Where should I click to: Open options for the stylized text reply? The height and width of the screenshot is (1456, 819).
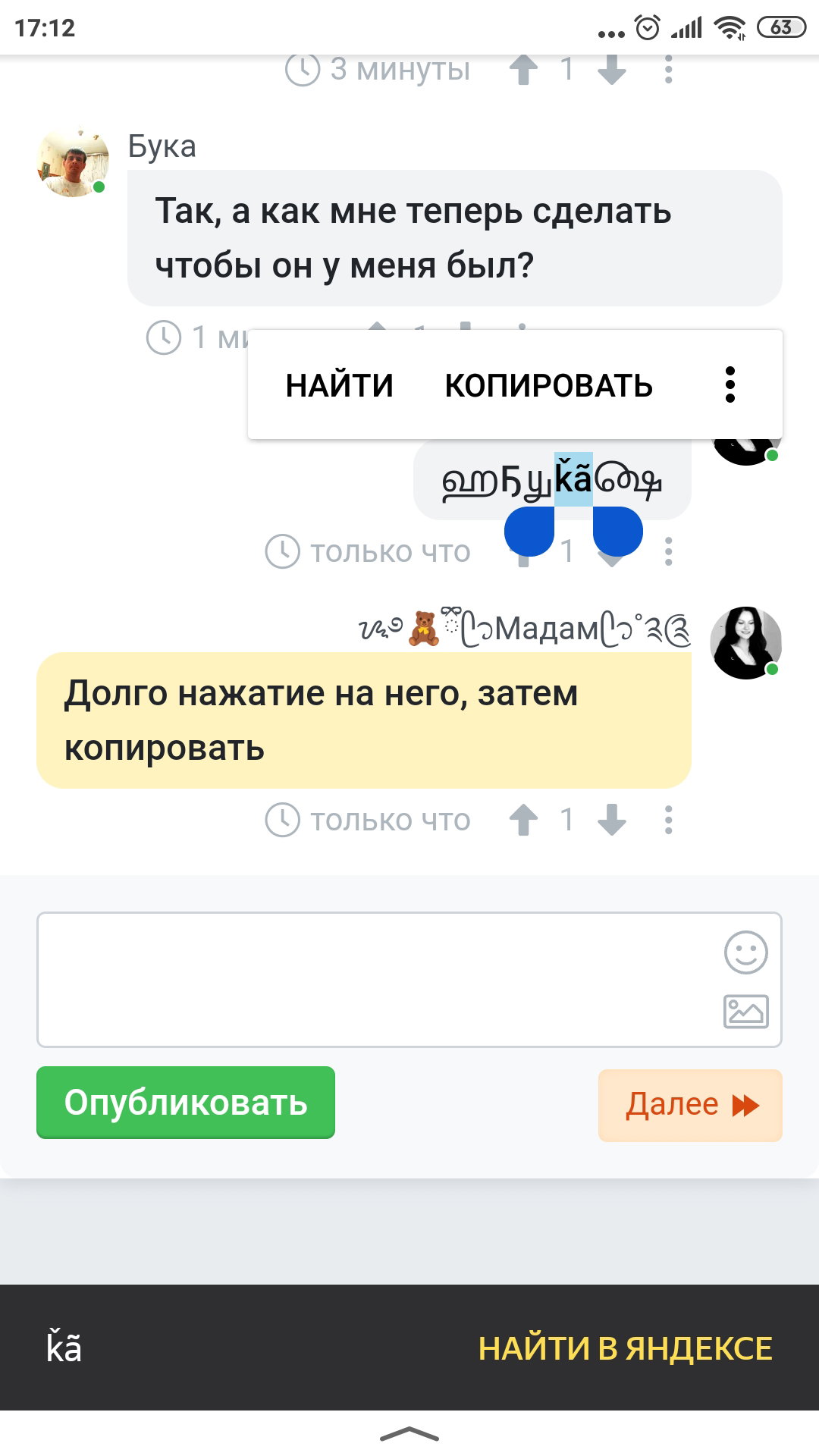[x=668, y=551]
